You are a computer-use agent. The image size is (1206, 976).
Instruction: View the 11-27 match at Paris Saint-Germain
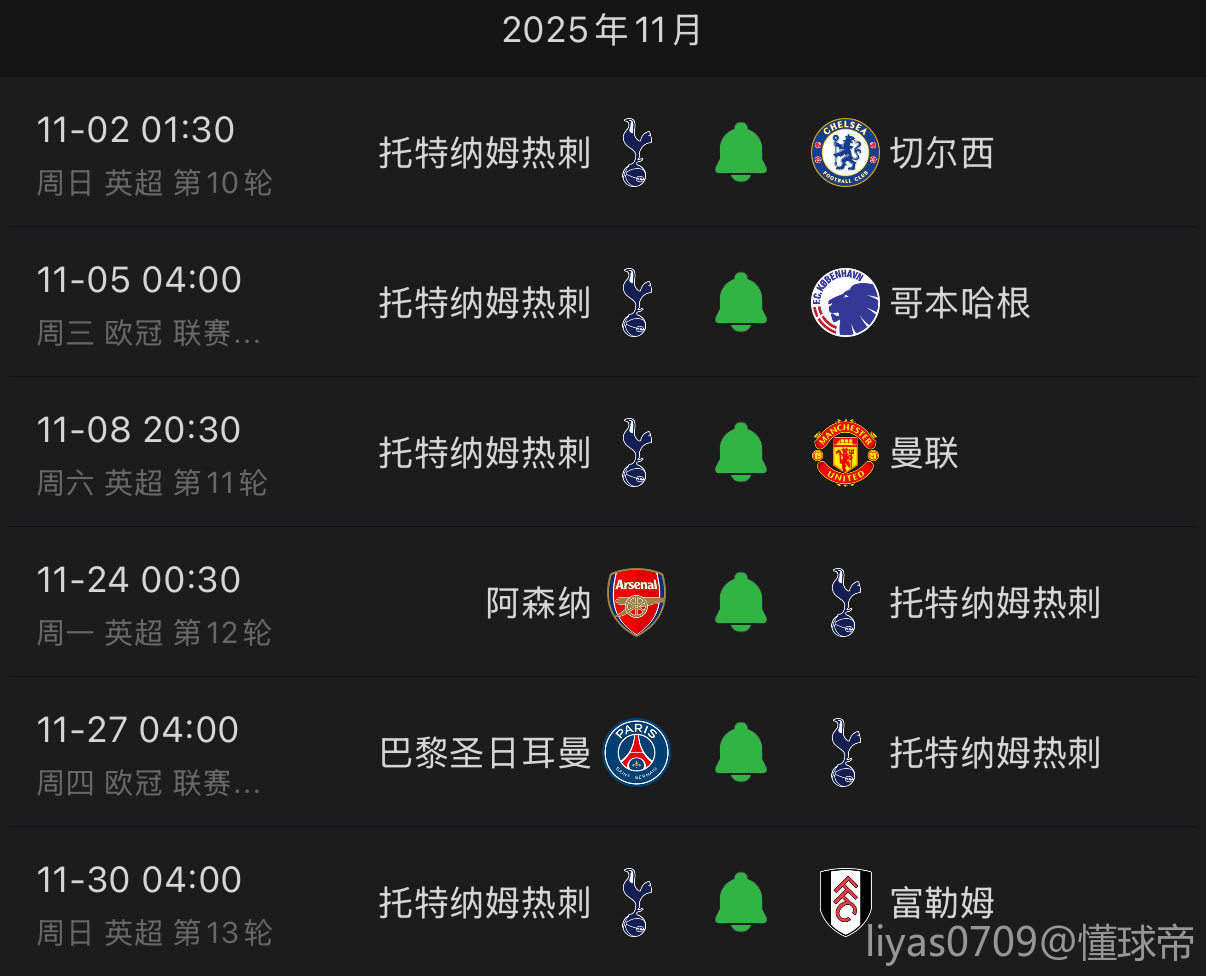tap(200, 753)
